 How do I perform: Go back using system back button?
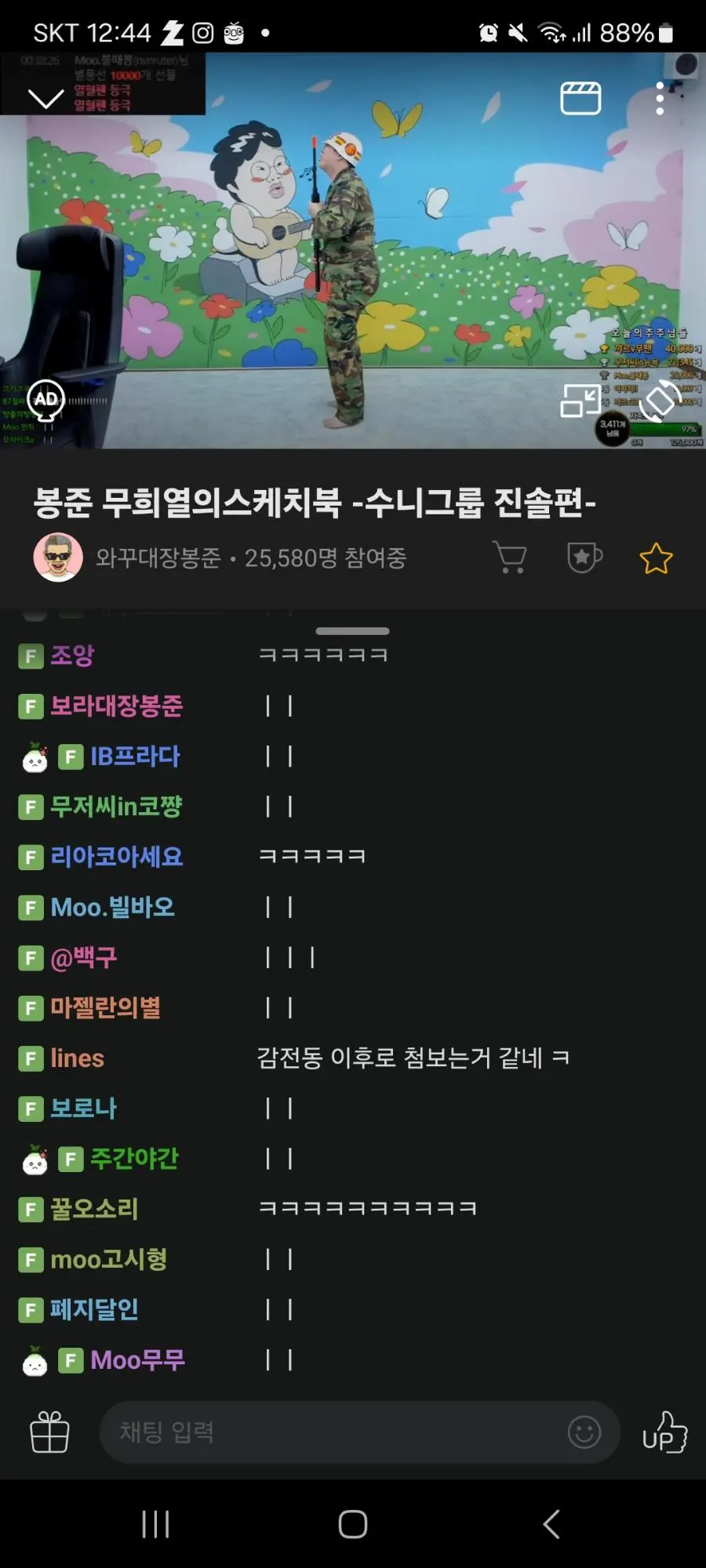[551, 1524]
